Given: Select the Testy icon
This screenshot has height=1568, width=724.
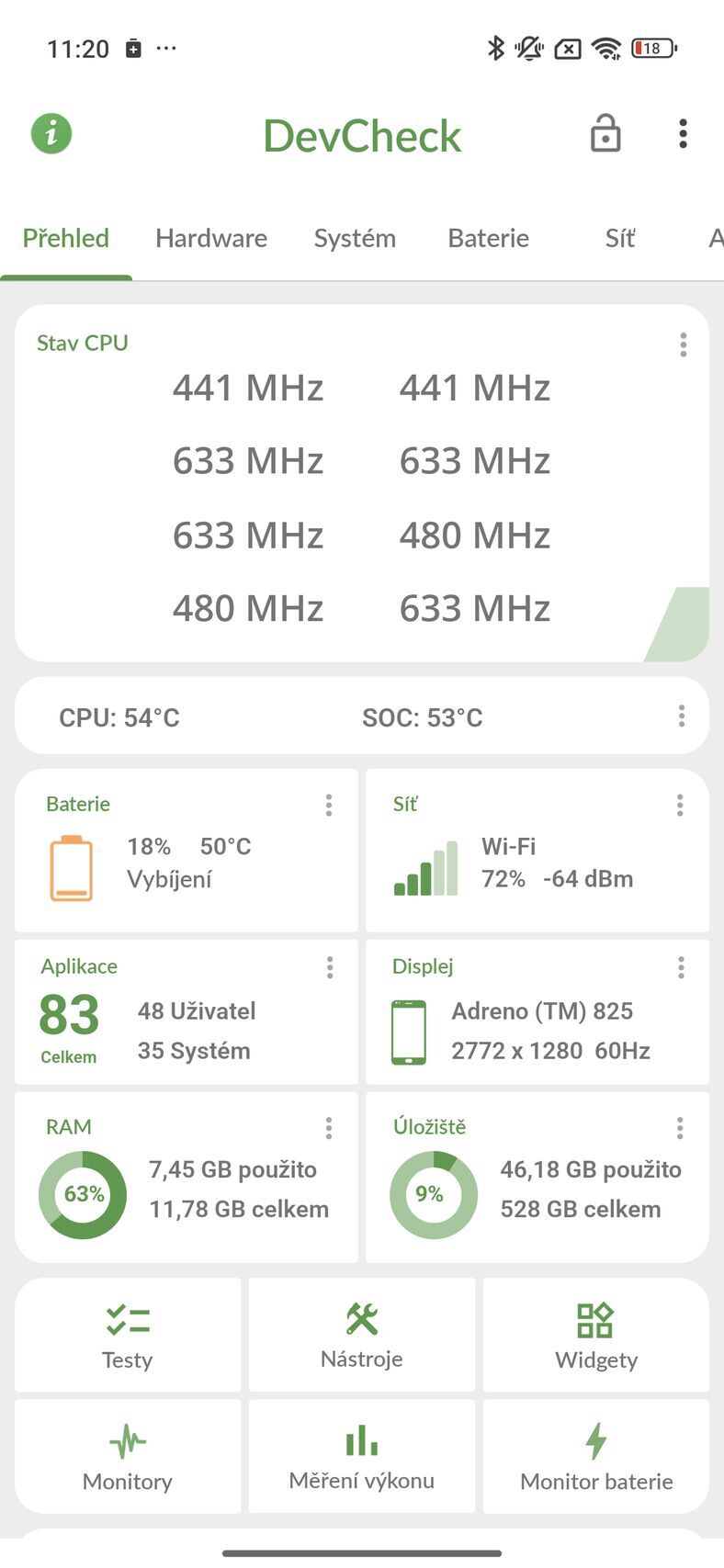Looking at the screenshot, I should tap(127, 1320).
